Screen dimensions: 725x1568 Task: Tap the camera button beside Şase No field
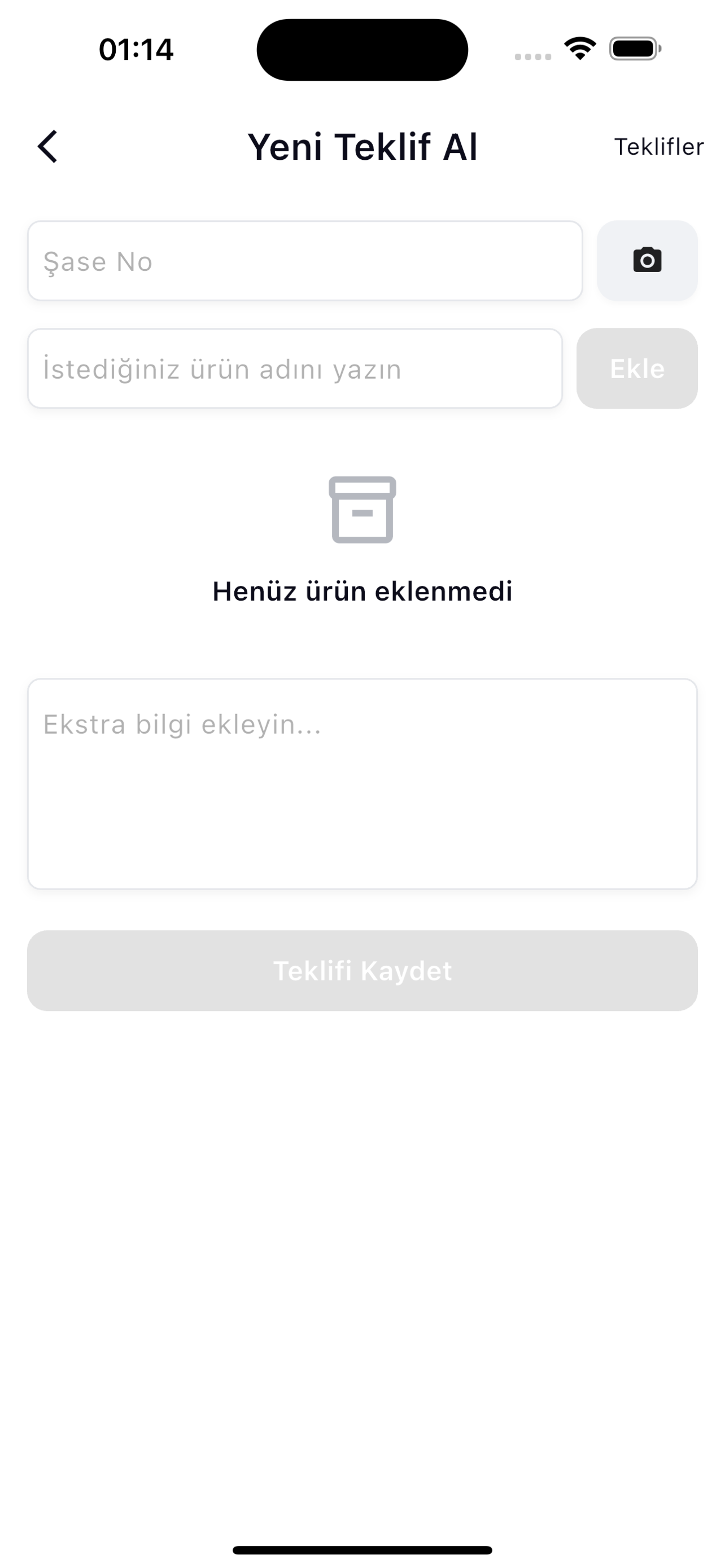click(x=647, y=261)
